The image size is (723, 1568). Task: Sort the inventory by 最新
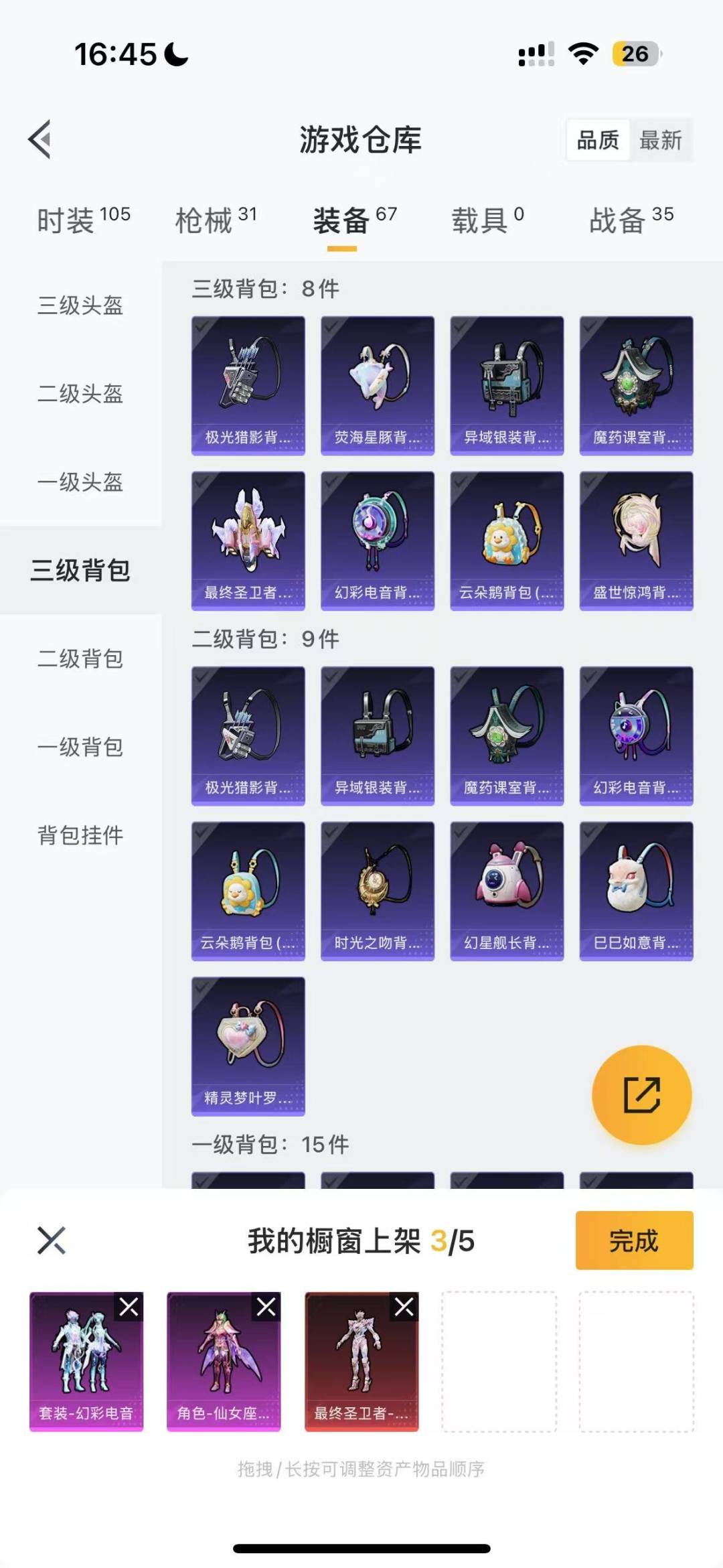click(660, 140)
